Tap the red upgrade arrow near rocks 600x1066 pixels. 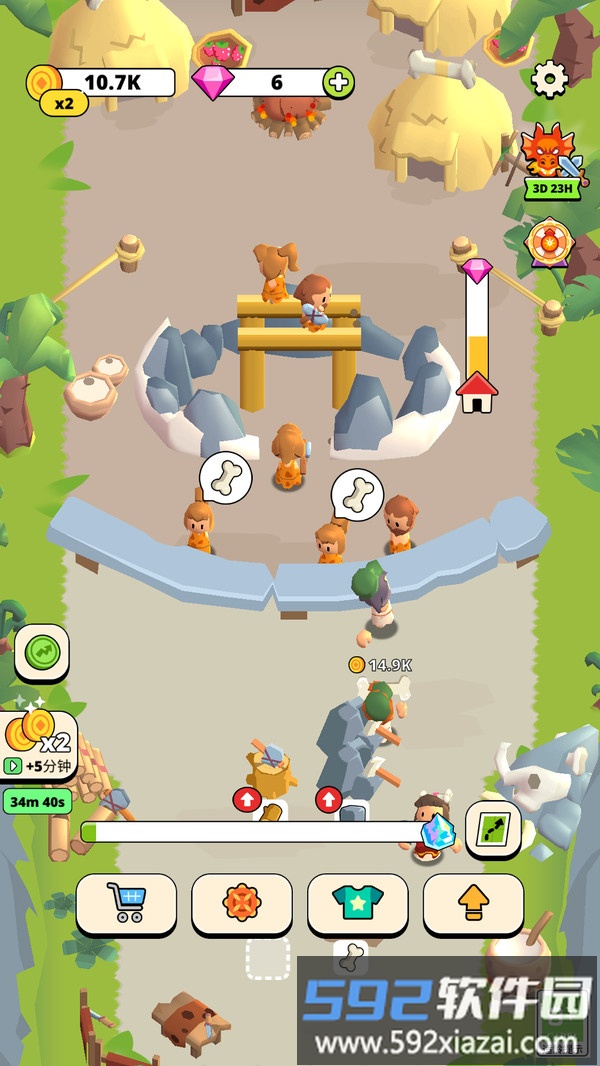(x=328, y=799)
